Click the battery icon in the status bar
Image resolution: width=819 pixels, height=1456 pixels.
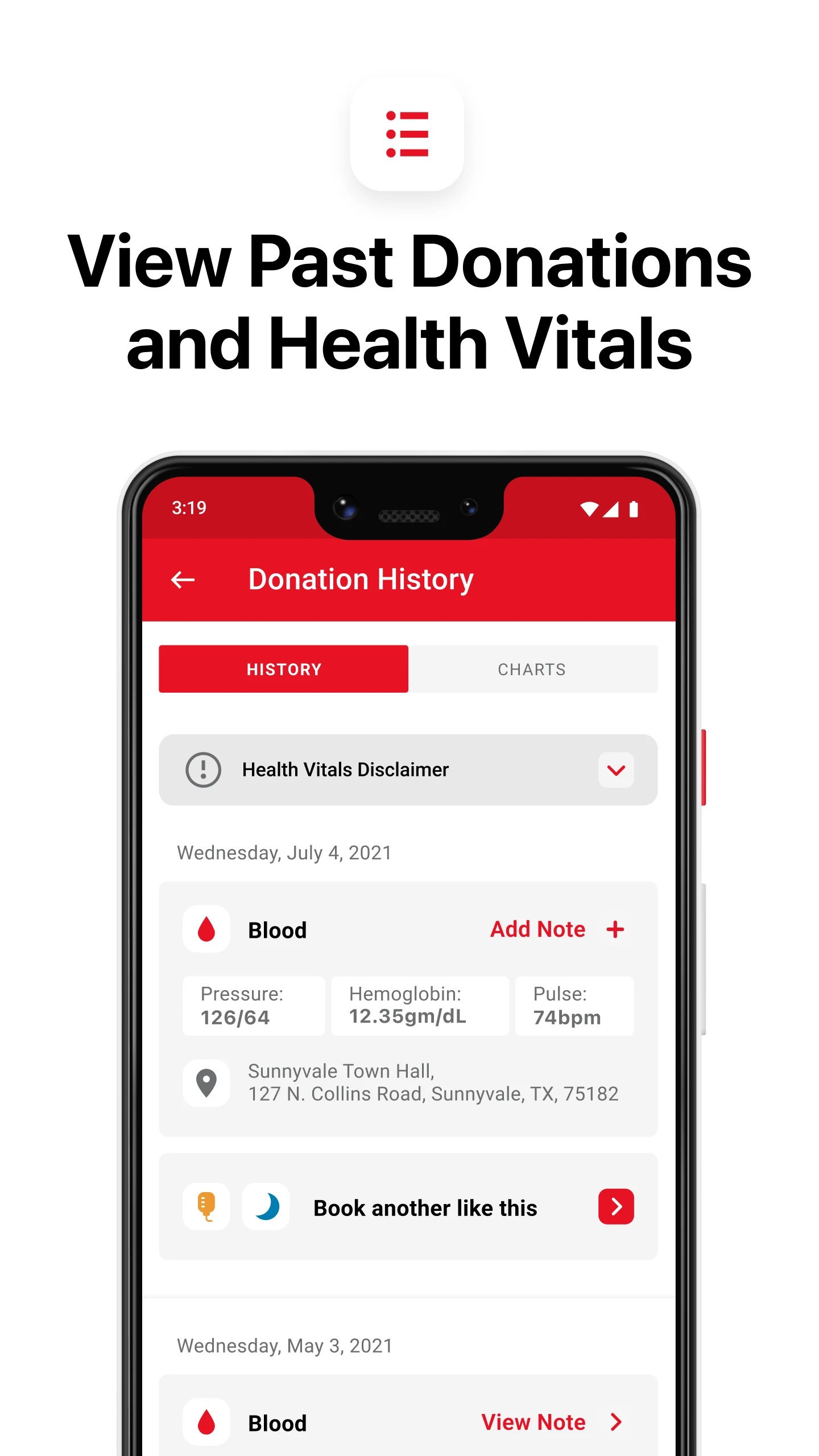633,508
